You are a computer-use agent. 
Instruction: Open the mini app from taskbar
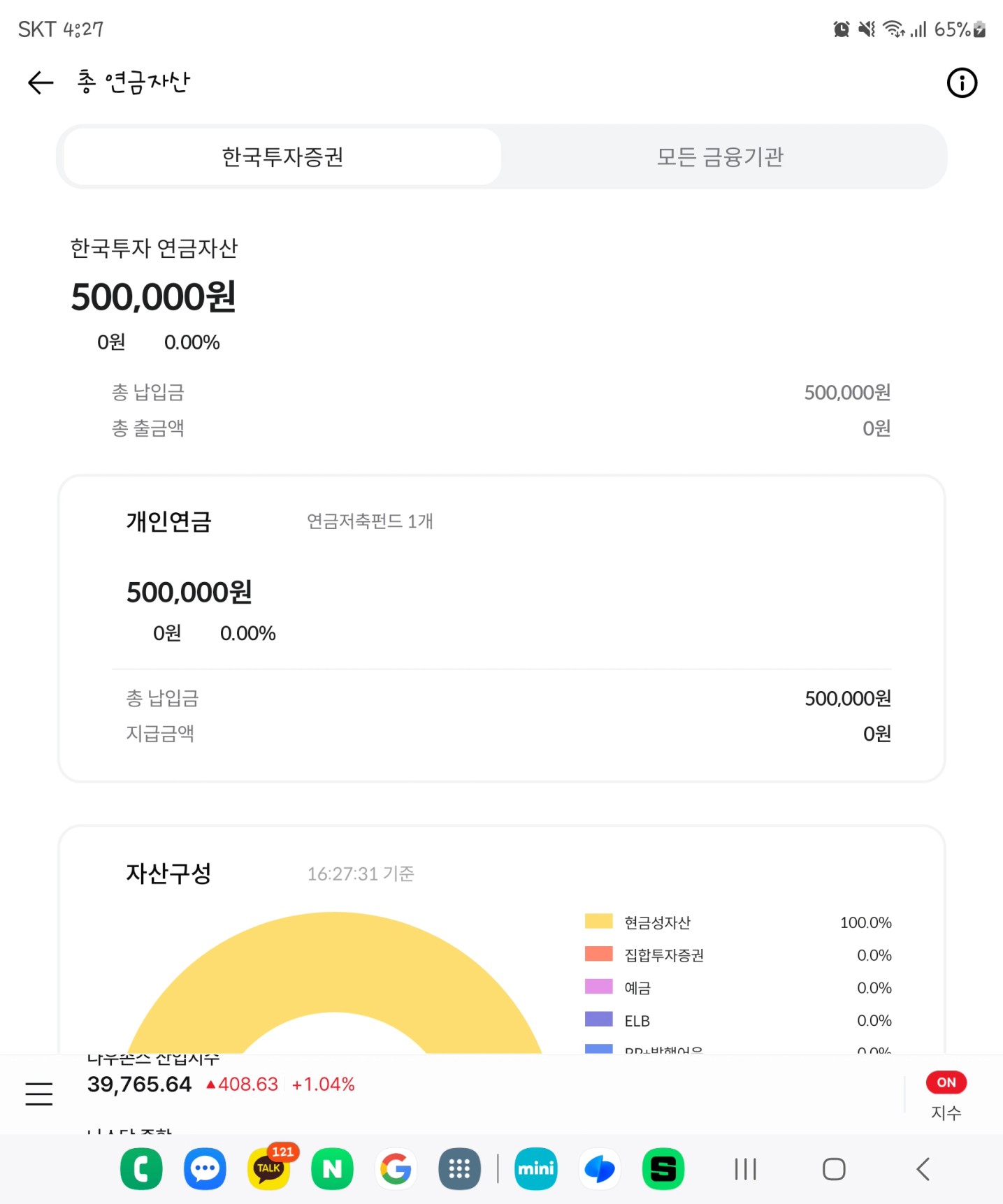point(536,1168)
